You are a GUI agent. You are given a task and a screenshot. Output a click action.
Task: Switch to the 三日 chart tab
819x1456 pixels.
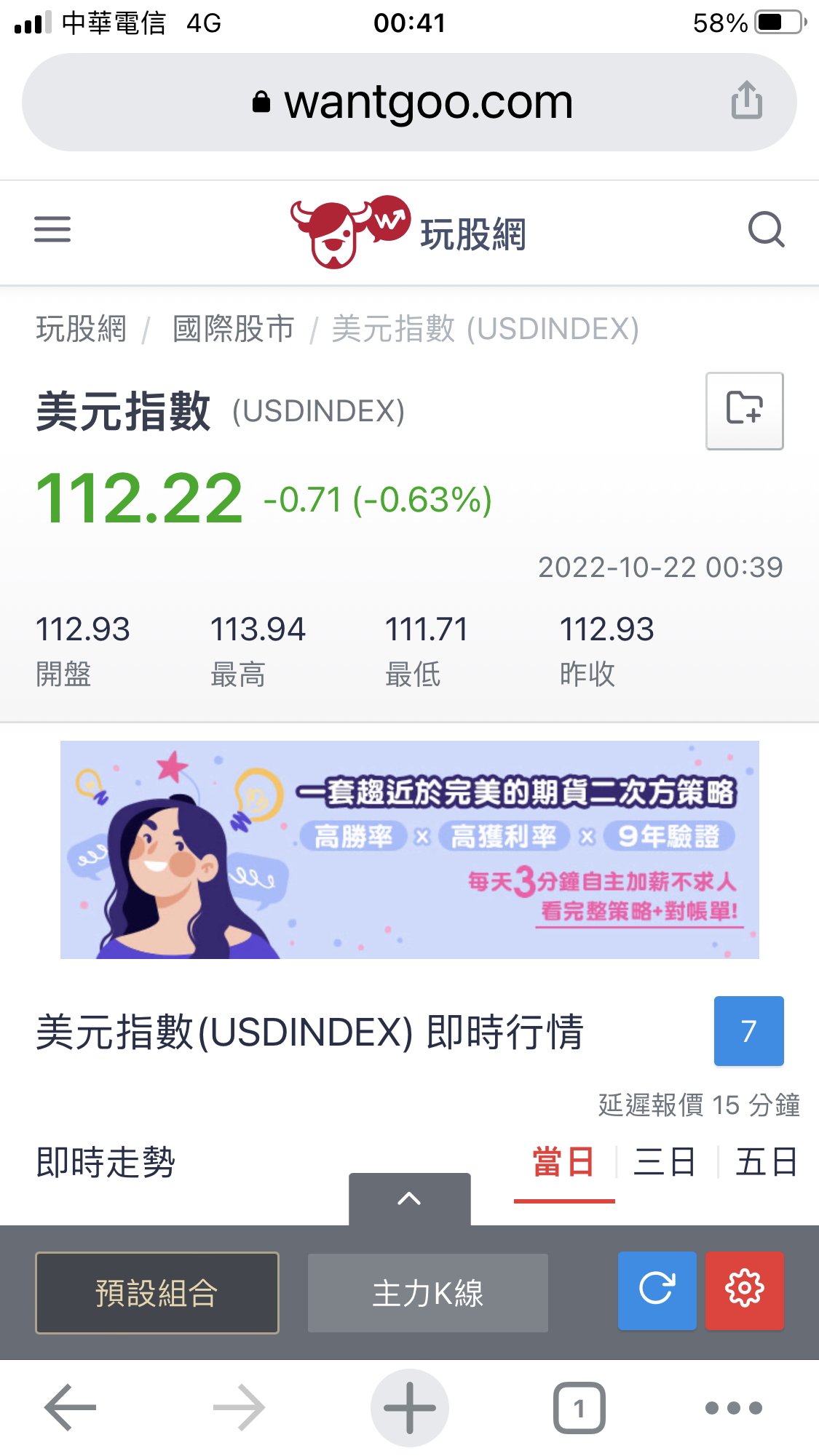(665, 1162)
